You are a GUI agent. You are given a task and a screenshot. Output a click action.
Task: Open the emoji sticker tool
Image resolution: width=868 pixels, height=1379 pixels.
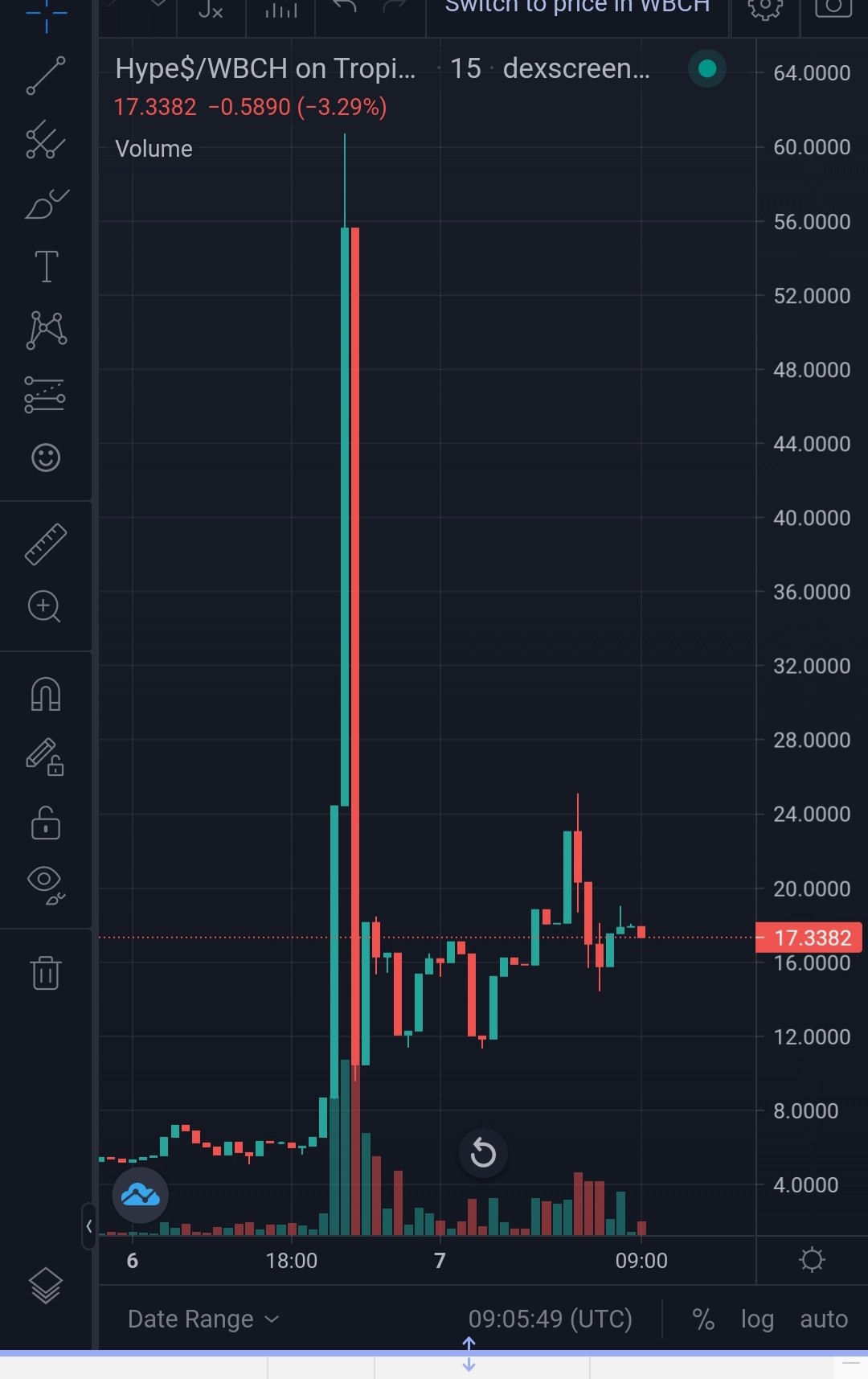[x=46, y=458]
